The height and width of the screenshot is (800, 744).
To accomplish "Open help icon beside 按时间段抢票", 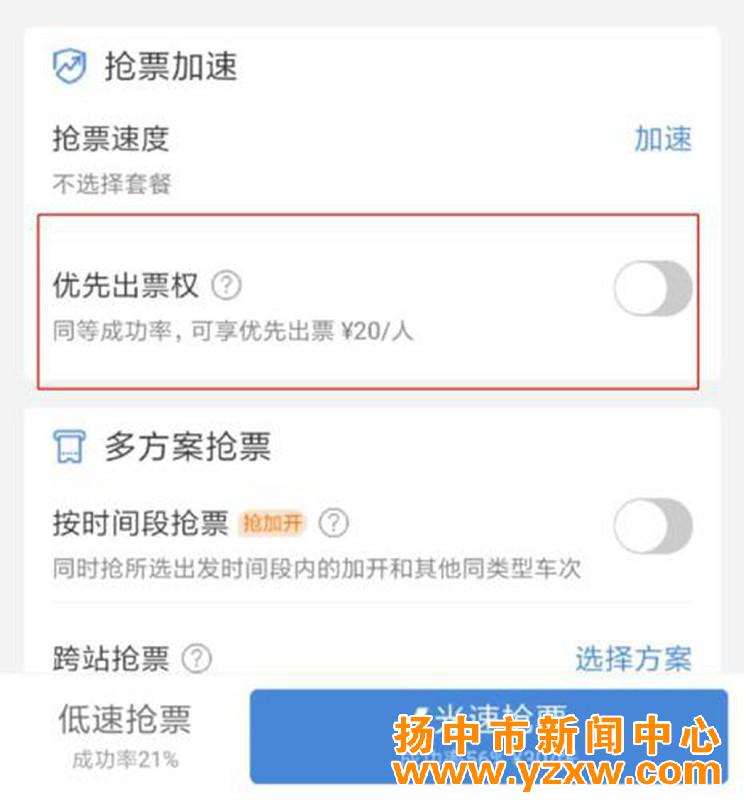I will 335,523.
